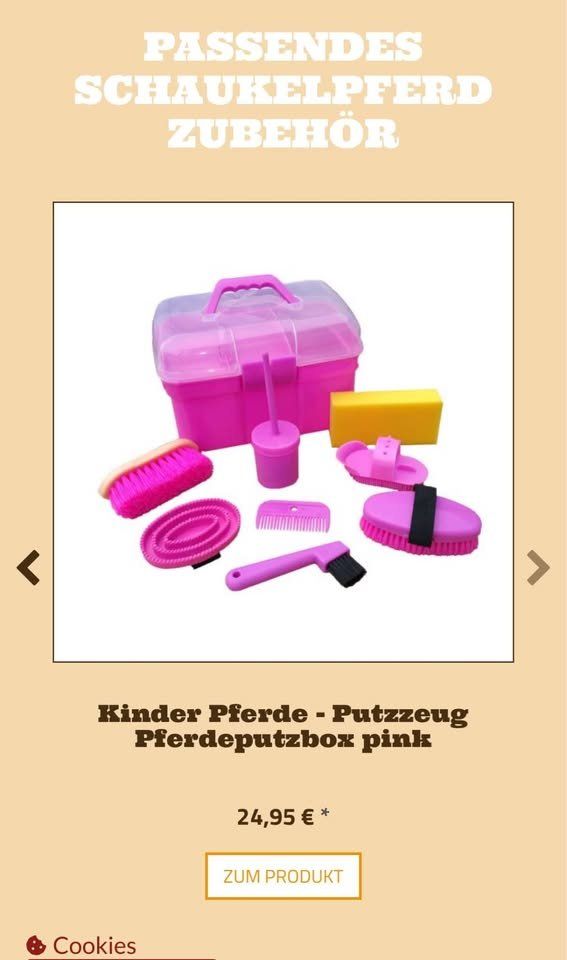Screen dimensions: 567x960
Task: Go to the previous accessory in carousel
Action: [x=28, y=568]
